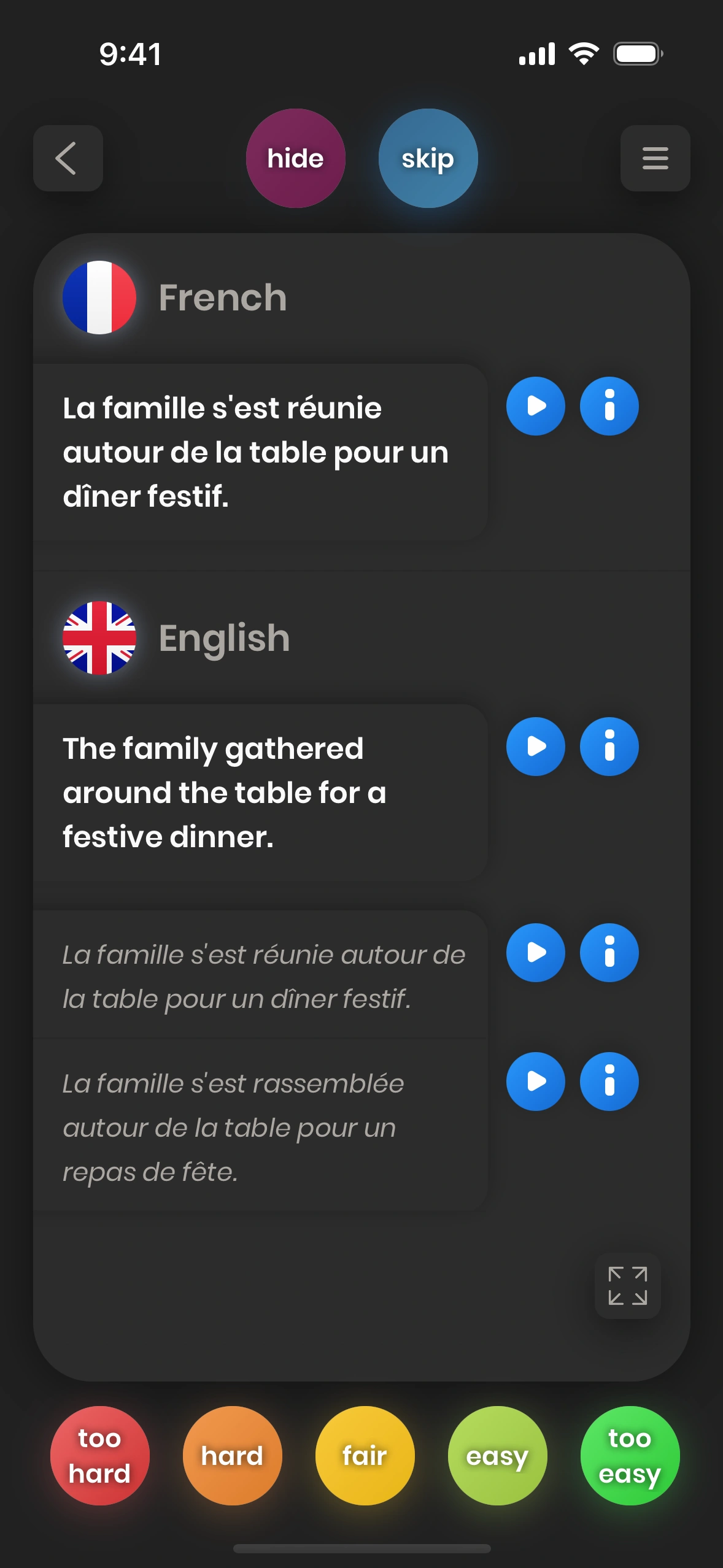
Task: Tap the hide button
Action: pyautogui.click(x=295, y=158)
